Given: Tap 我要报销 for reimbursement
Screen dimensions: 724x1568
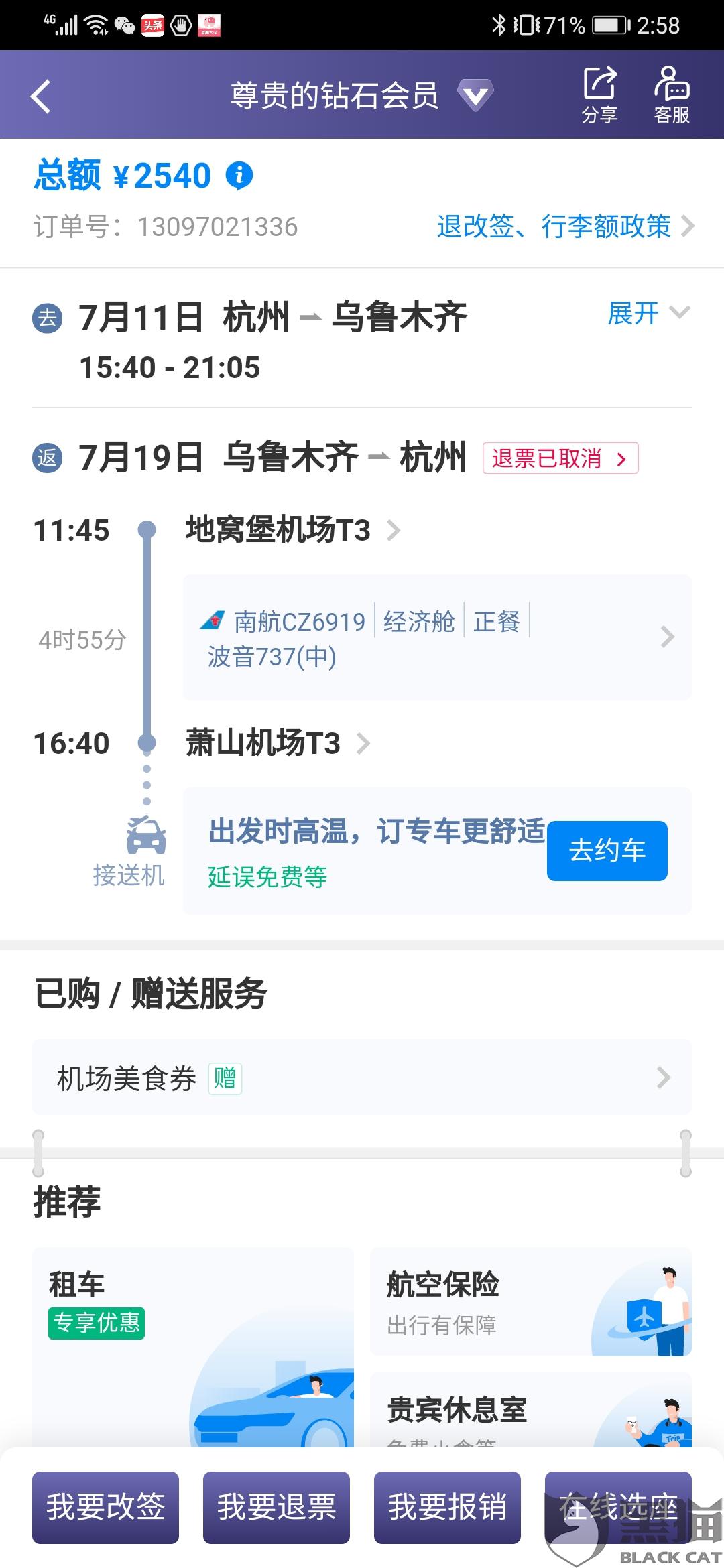Looking at the screenshot, I should pos(447,1507).
